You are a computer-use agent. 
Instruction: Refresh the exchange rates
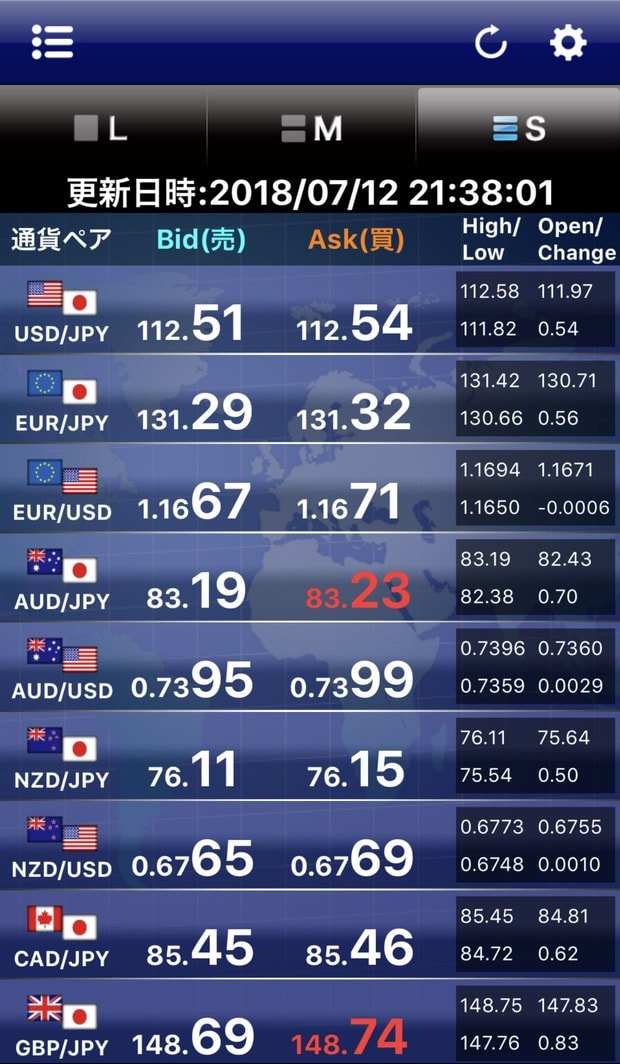pyautogui.click(x=490, y=43)
